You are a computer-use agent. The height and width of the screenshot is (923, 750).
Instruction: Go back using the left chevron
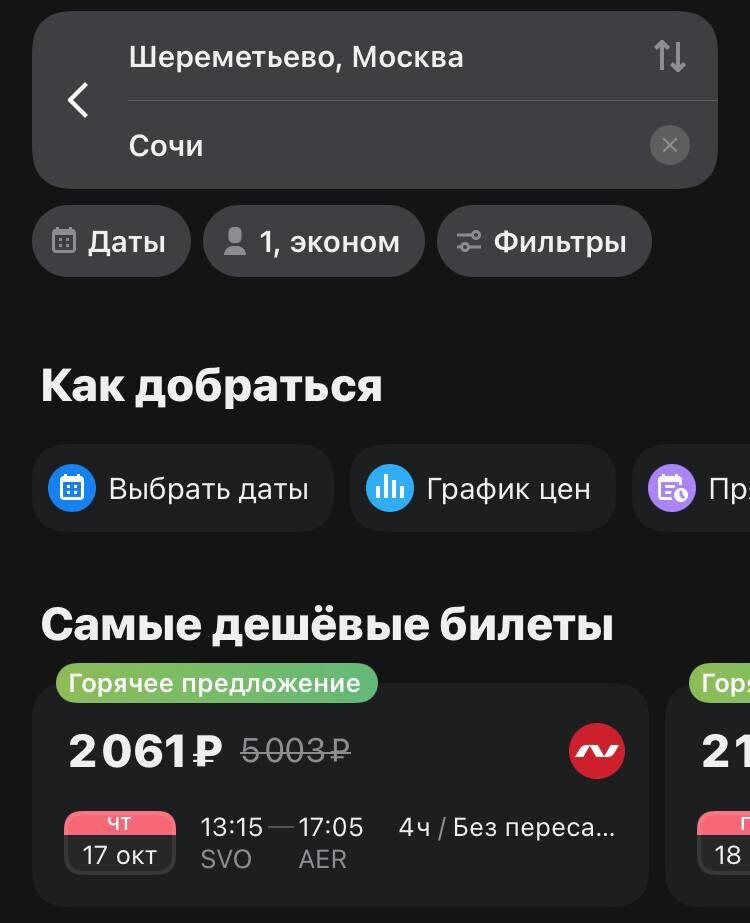[77, 100]
